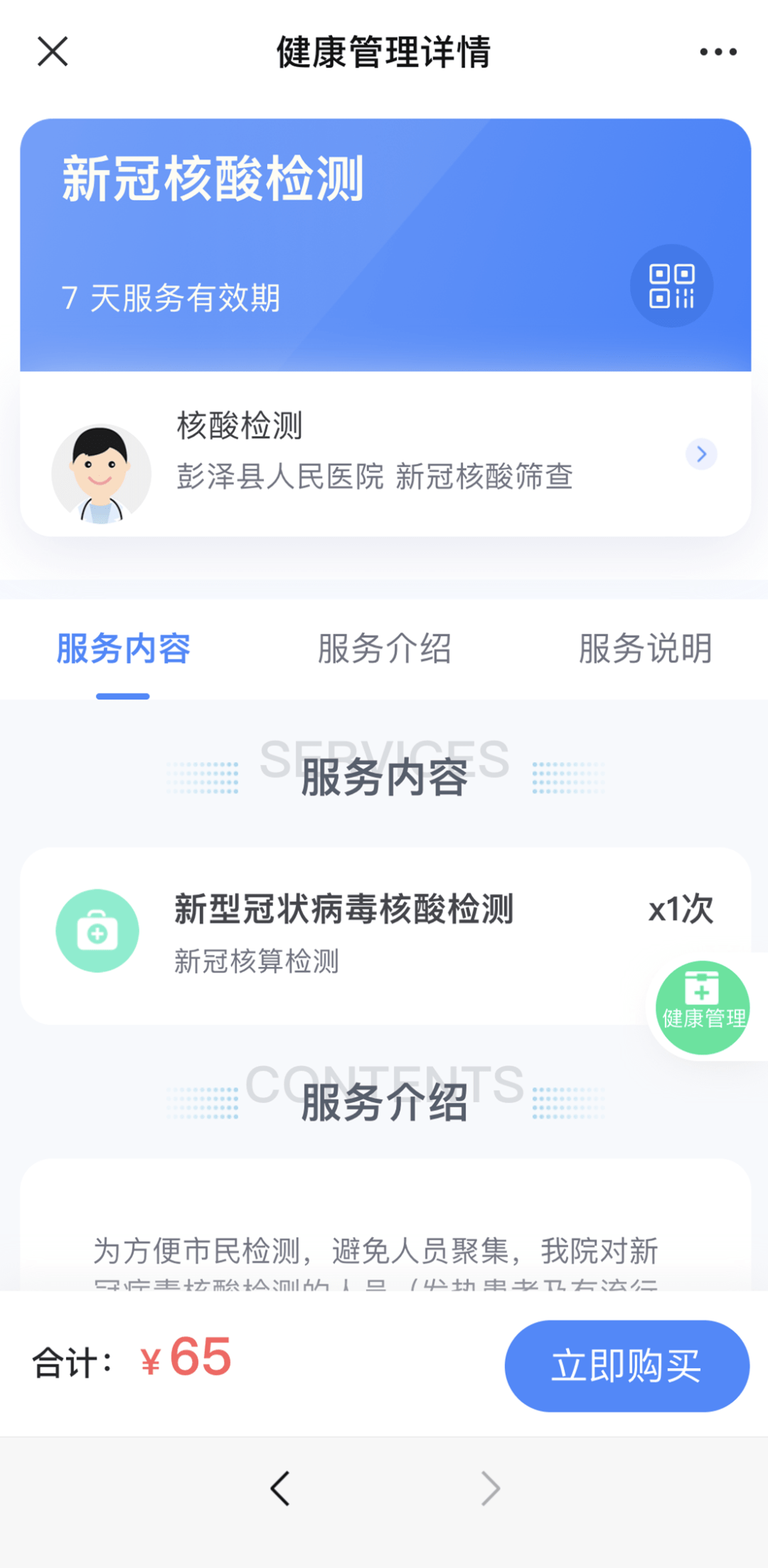
Task: Expand the 核酸检测 hospital detail chevron
Action: tap(701, 455)
